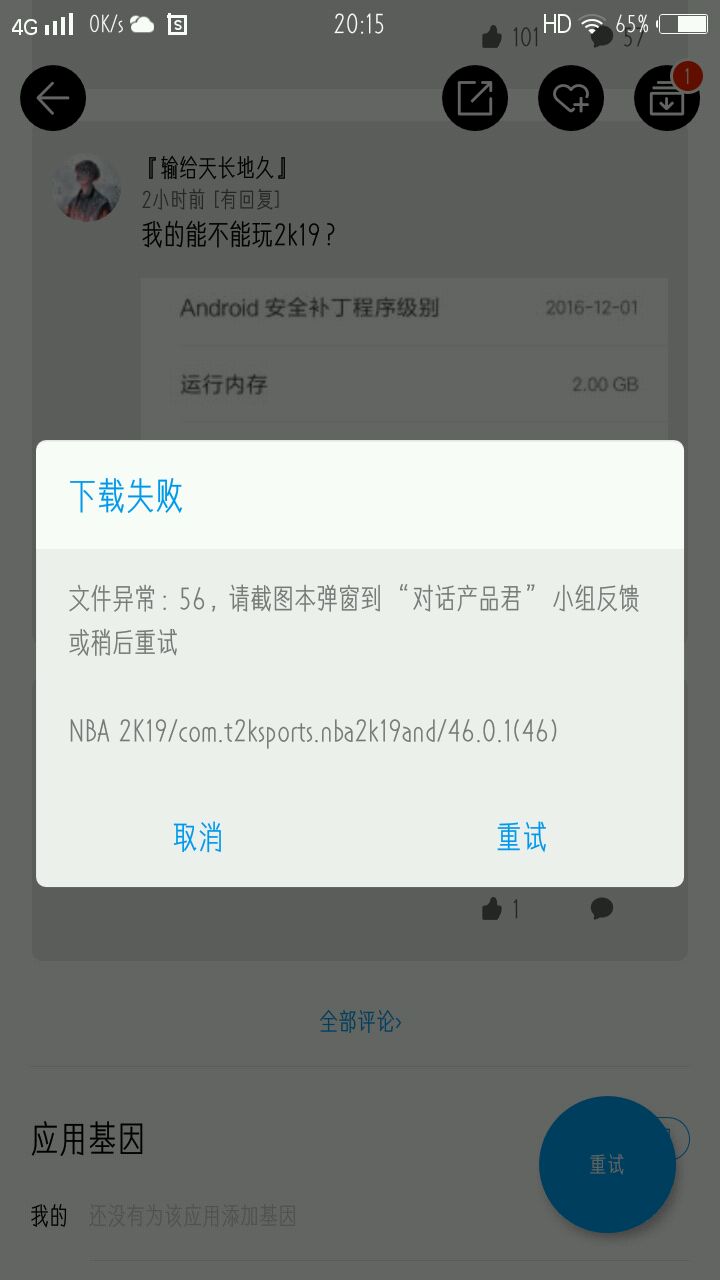Viewport: 720px width, 1280px height.
Task: Go back with the arrow icon
Action: 53,98
